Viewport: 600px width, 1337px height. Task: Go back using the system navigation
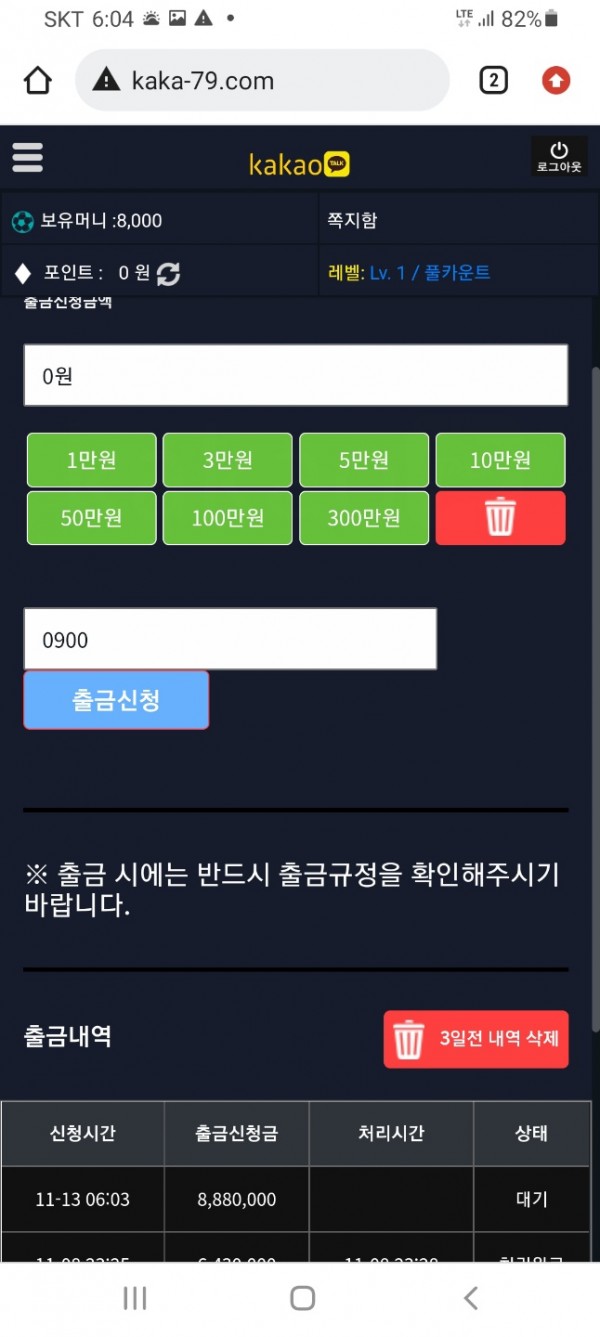click(x=470, y=1298)
